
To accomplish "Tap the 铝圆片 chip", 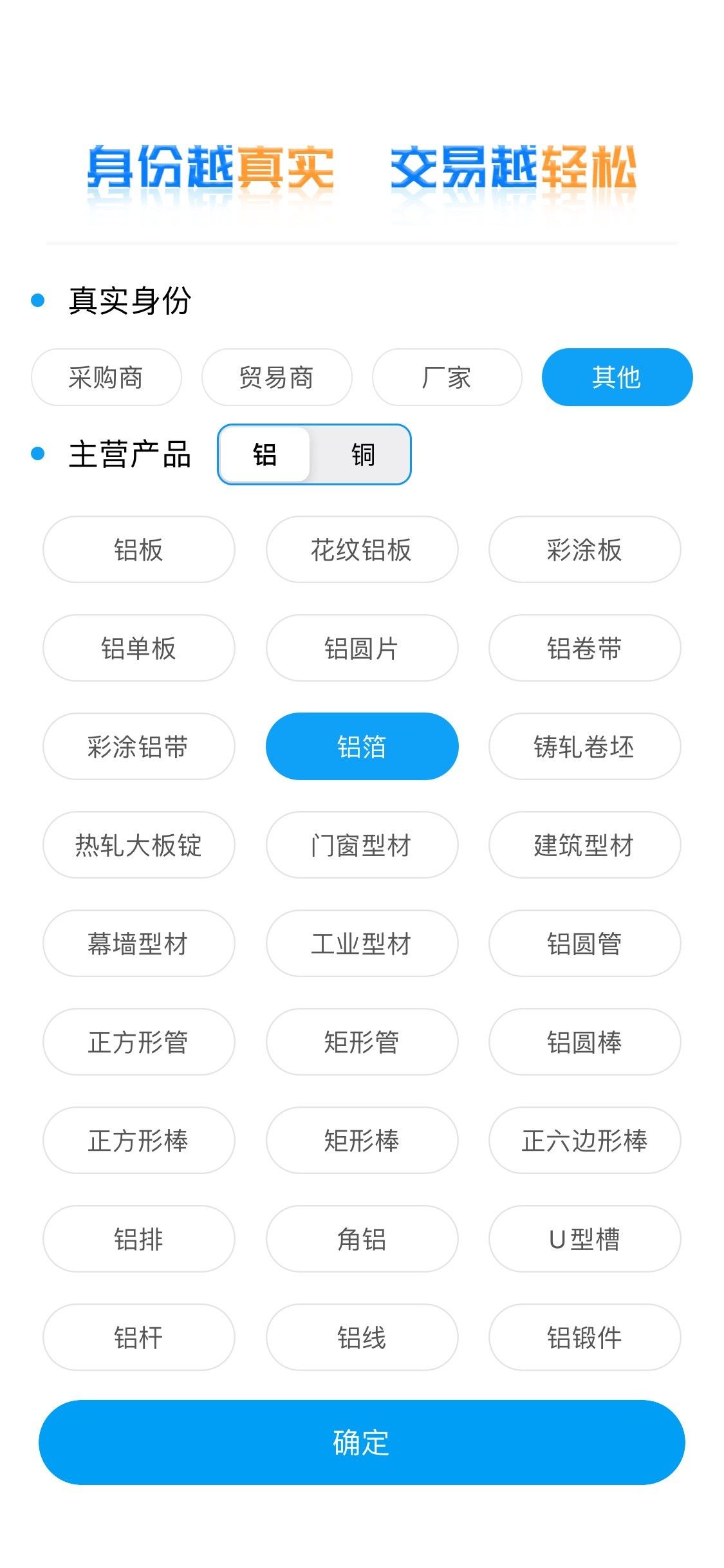I will 362,648.
